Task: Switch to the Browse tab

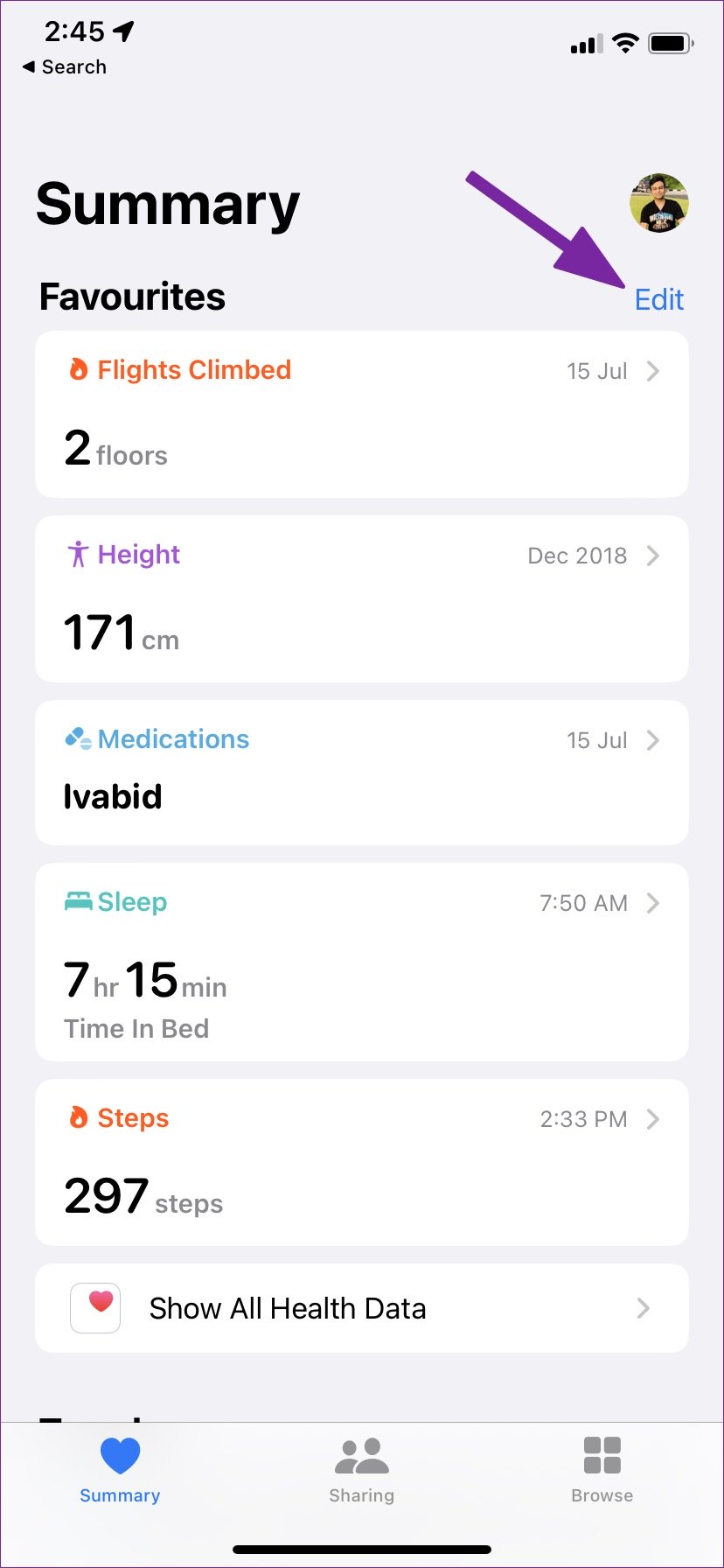Action: click(x=602, y=1470)
